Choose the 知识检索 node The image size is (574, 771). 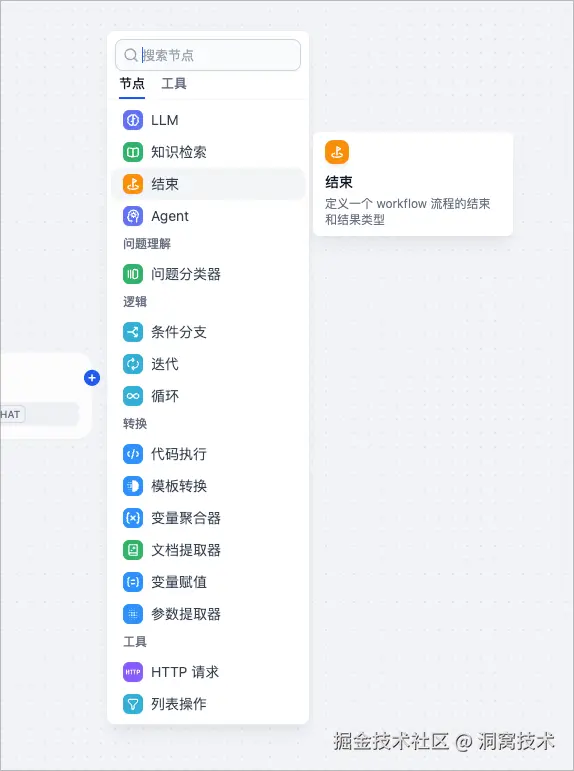tap(208, 152)
